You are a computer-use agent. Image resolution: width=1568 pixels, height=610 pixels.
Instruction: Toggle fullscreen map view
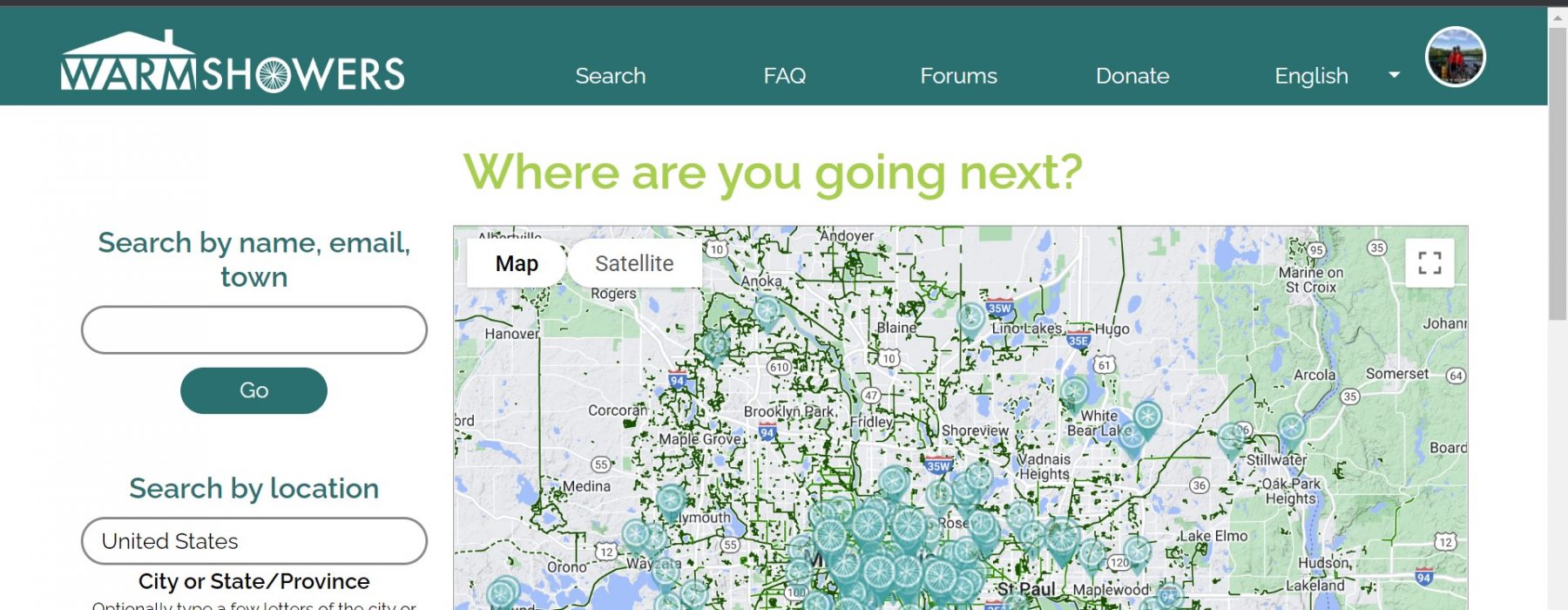click(x=1429, y=262)
